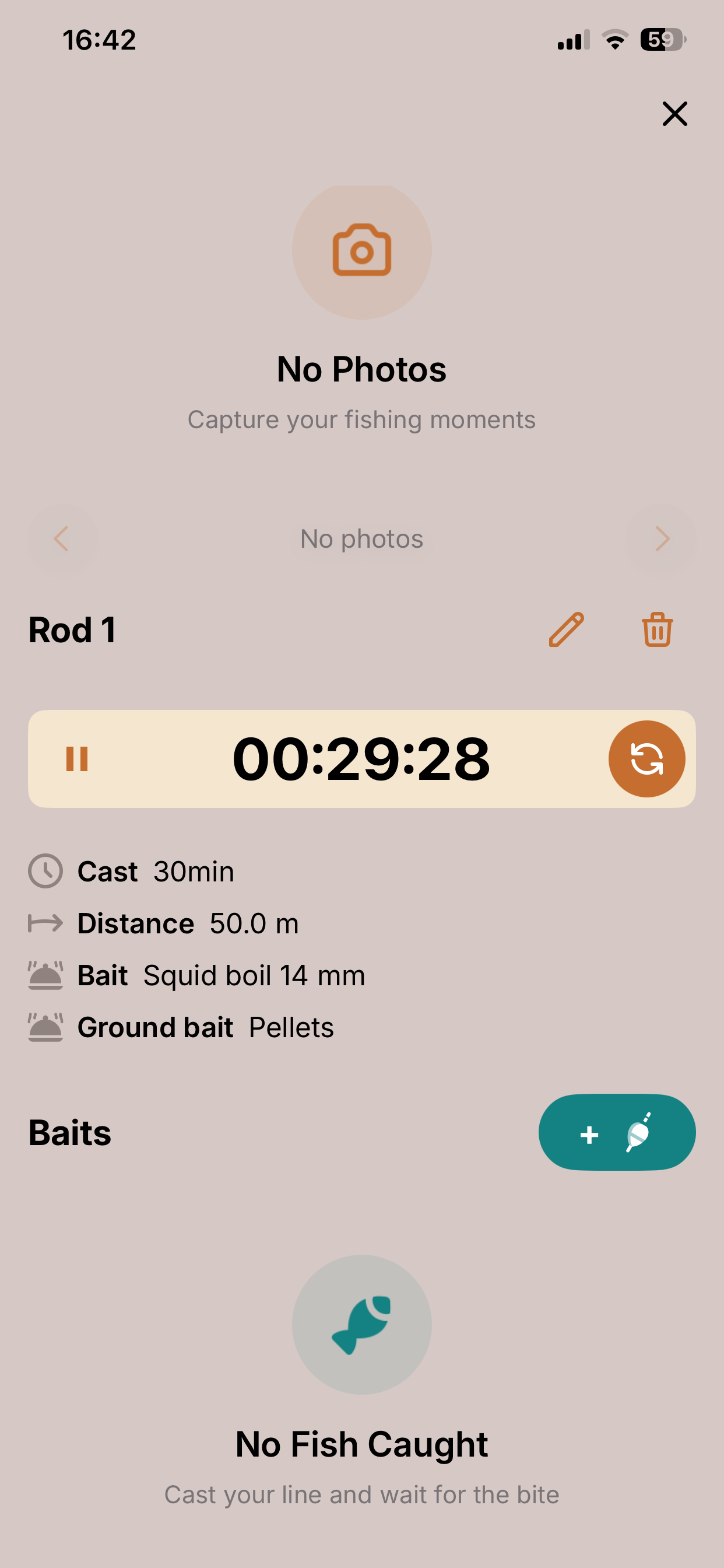724x1568 pixels.
Task: Open the Baits section header
Action: pyautogui.click(x=69, y=1132)
